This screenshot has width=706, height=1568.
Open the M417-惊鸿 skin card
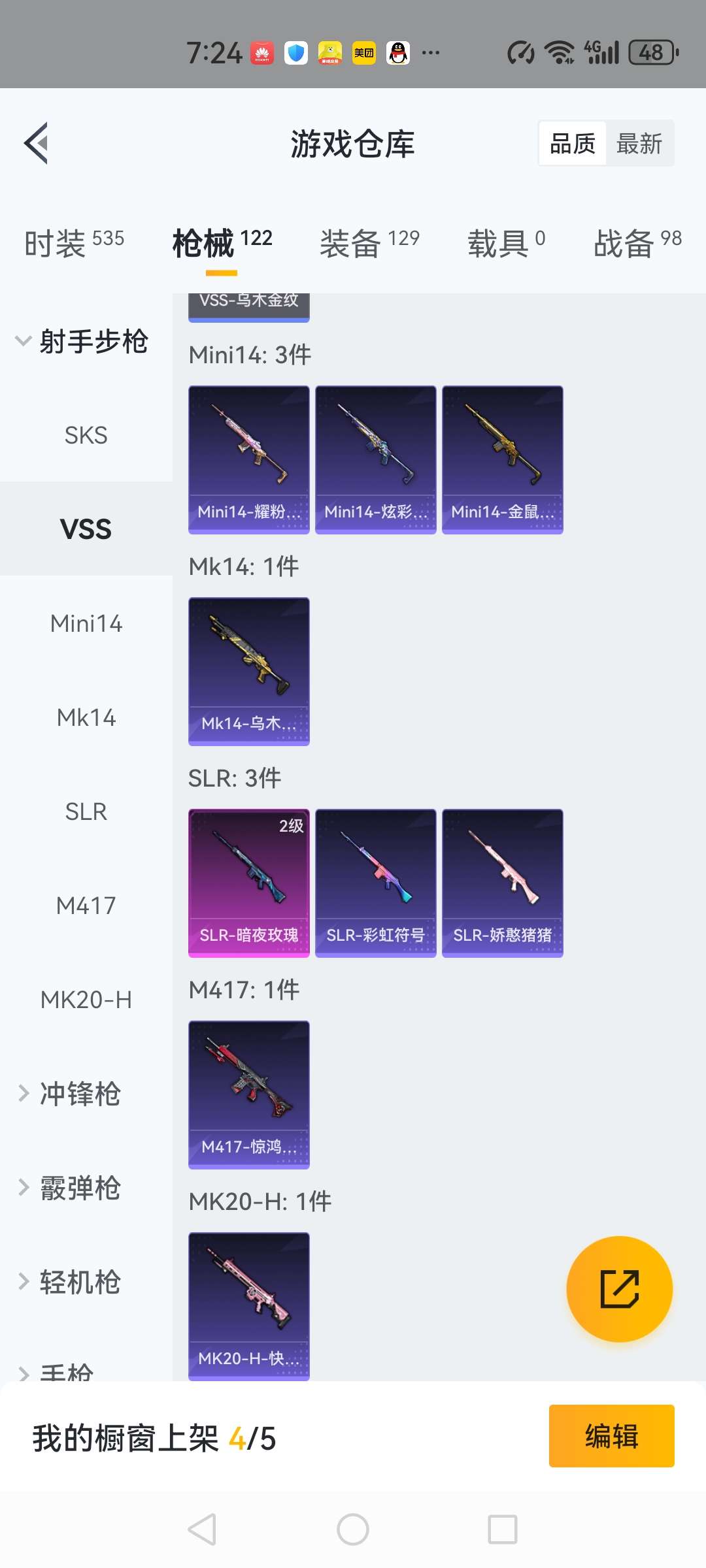tap(248, 1094)
